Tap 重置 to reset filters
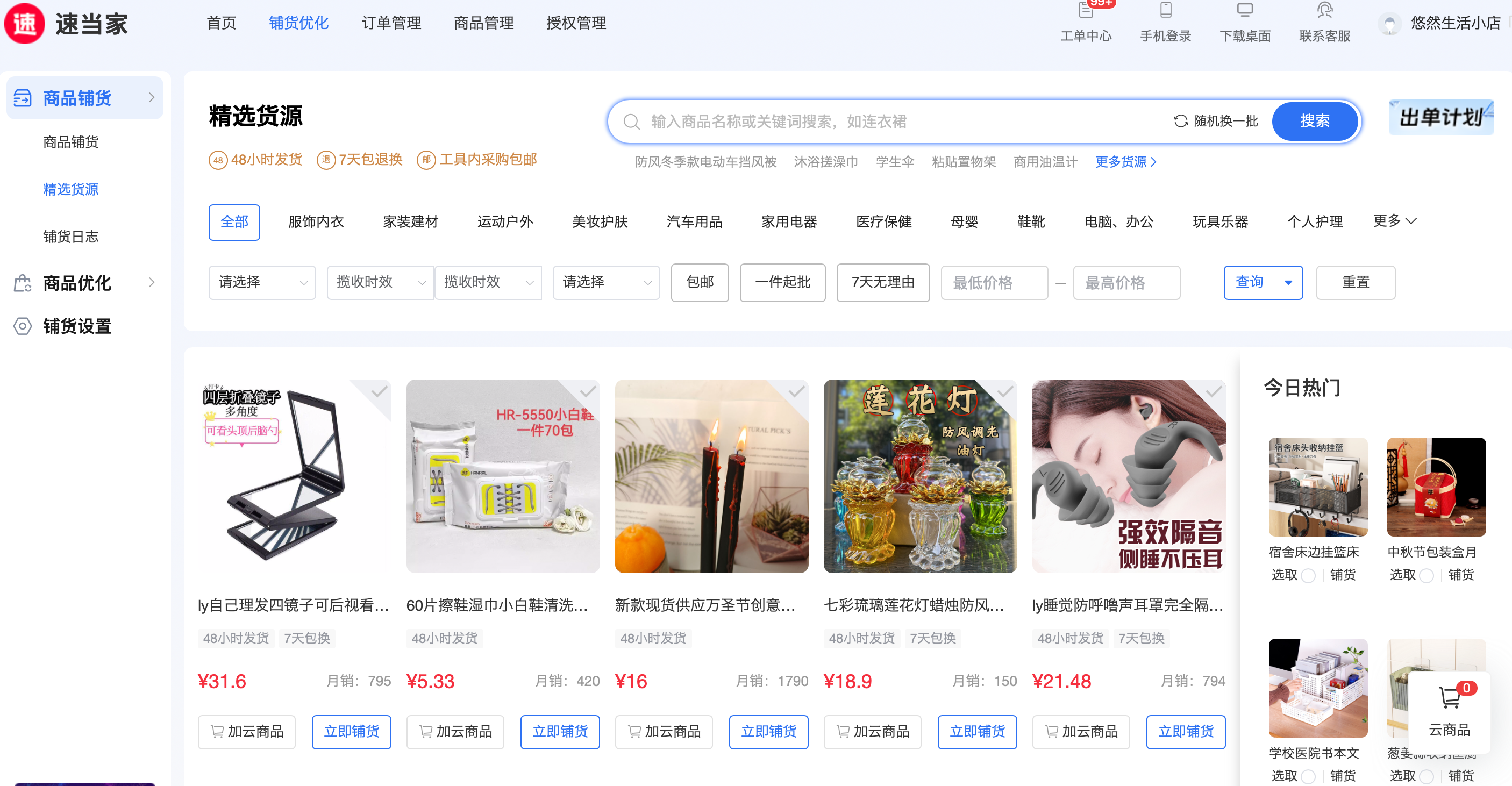 (1354, 282)
